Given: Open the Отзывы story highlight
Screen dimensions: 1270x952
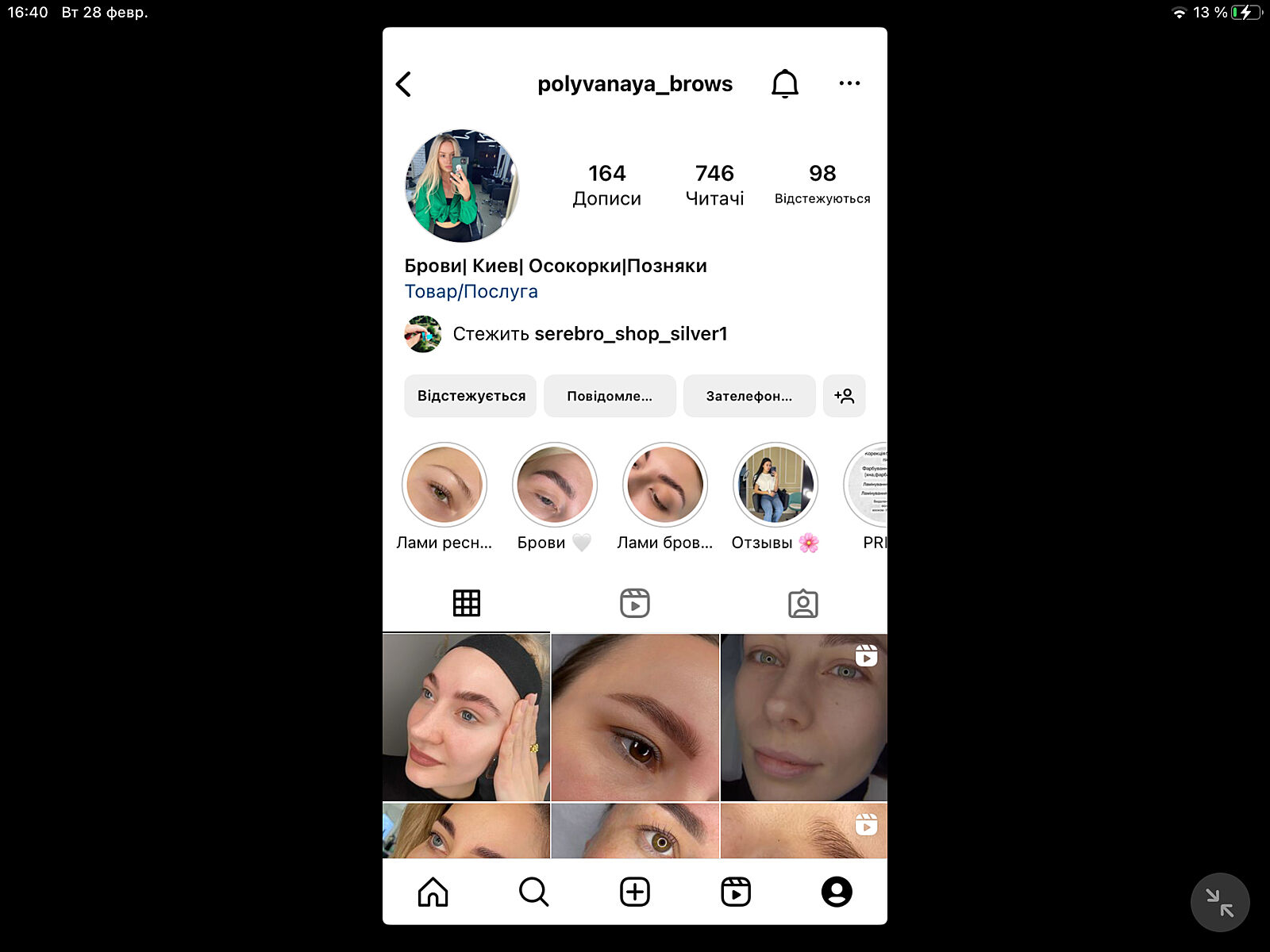Looking at the screenshot, I should [x=775, y=485].
